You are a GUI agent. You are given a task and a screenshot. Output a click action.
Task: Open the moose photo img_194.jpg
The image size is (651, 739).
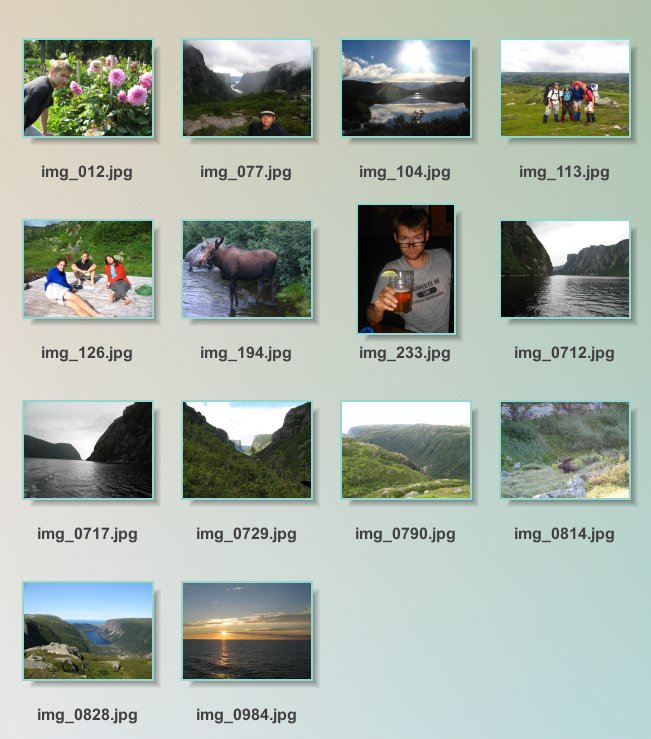pyautogui.click(x=247, y=269)
